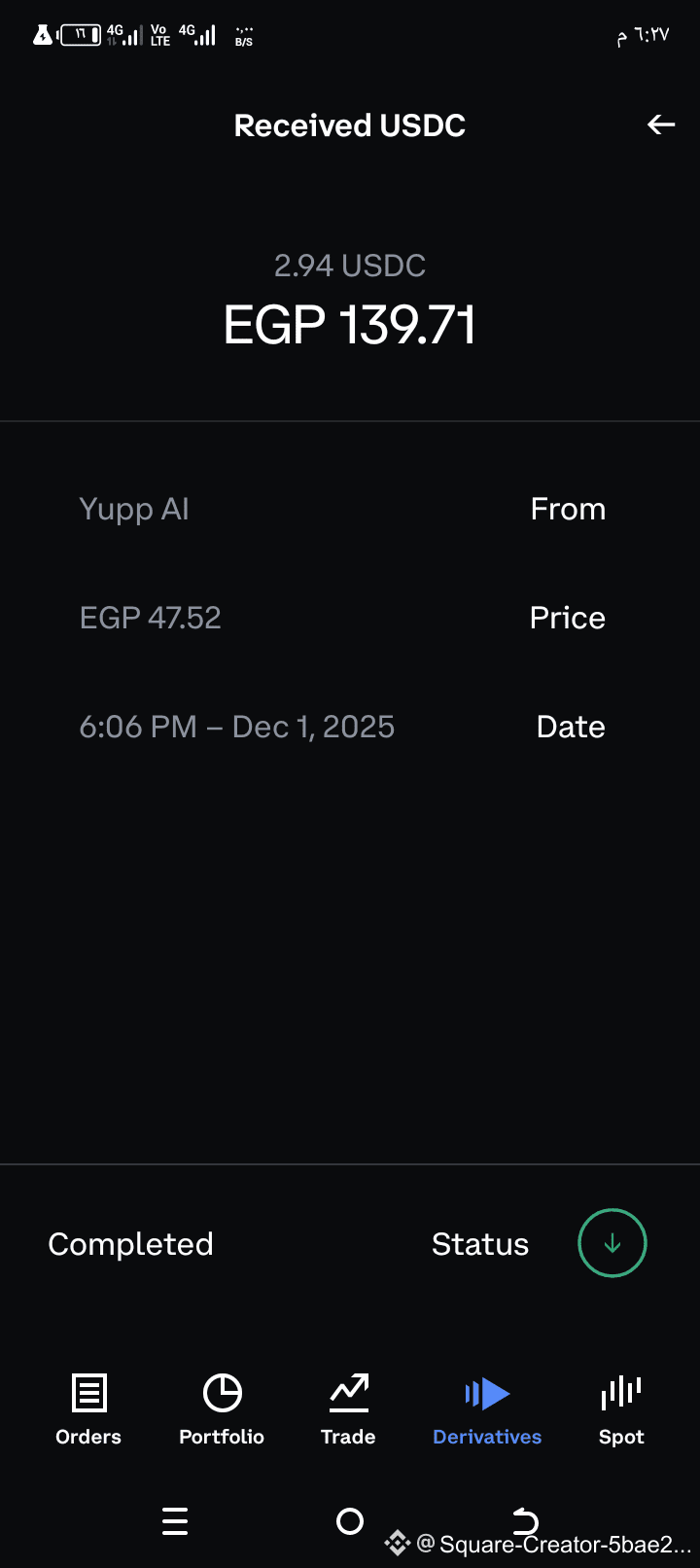Select the Derivatives tab
700x1568 pixels.
pyautogui.click(x=487, y=1408)
